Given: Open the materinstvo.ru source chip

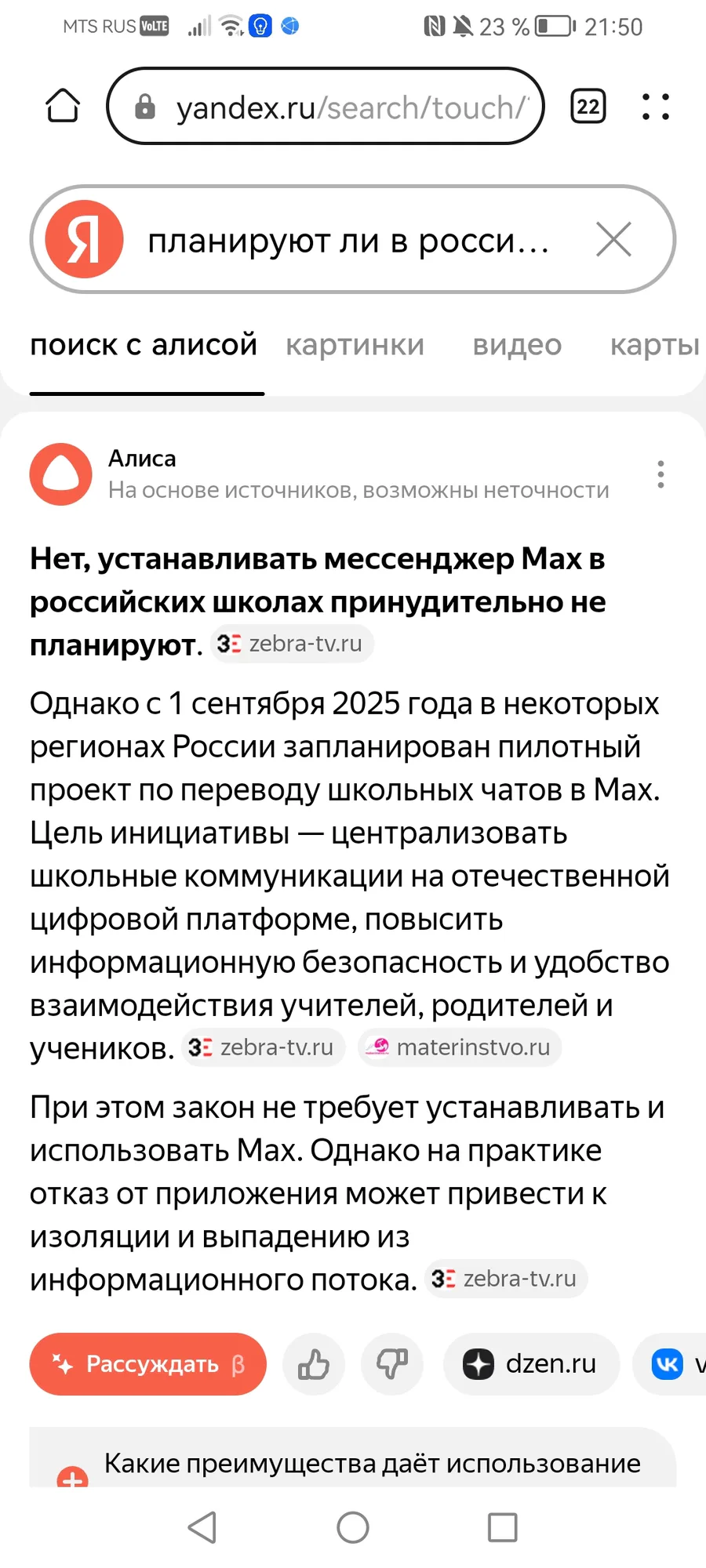Looking at the screenshot, I should coord(460,1047).
